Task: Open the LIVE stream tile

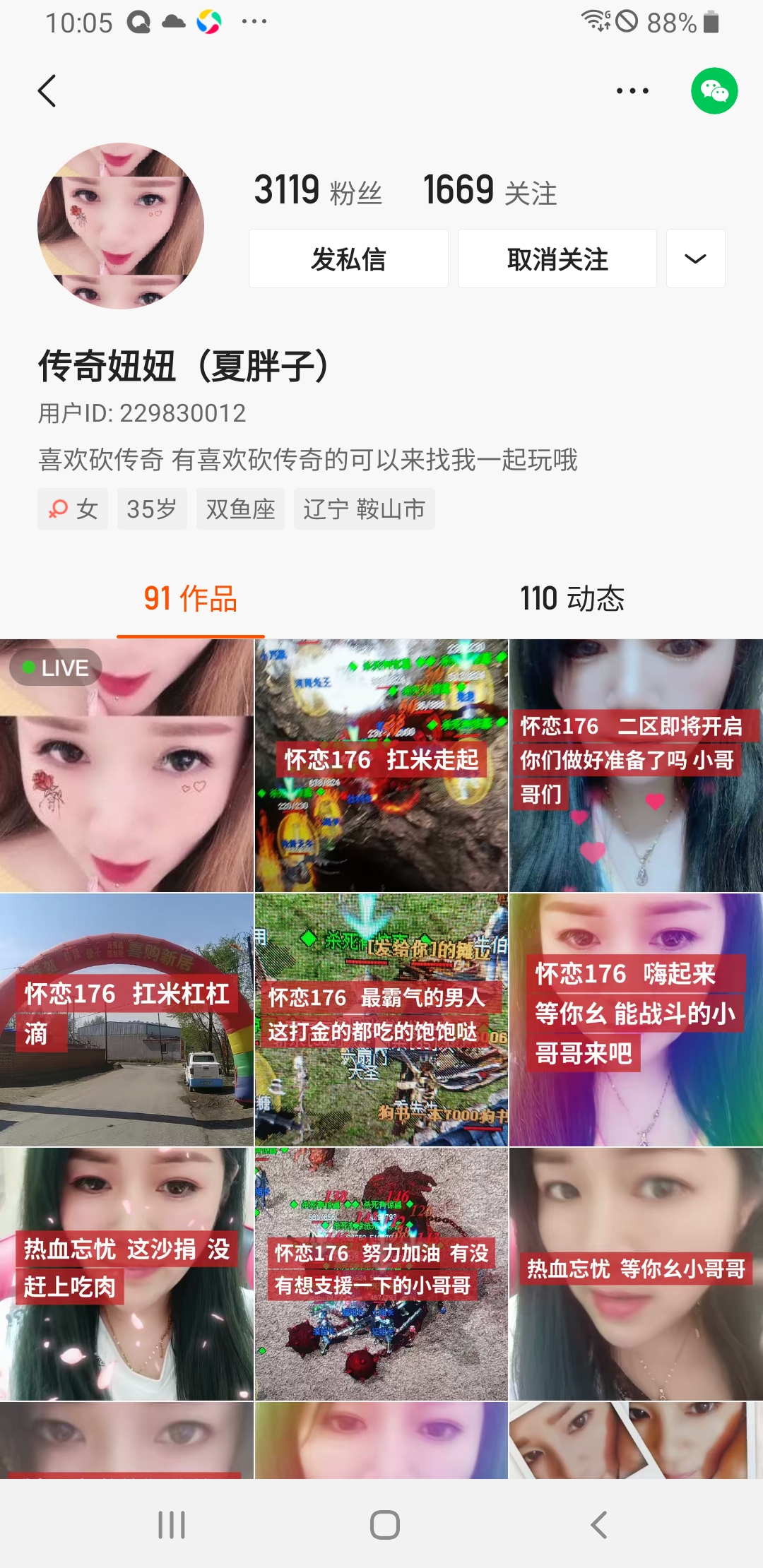Action: [126, 766]
